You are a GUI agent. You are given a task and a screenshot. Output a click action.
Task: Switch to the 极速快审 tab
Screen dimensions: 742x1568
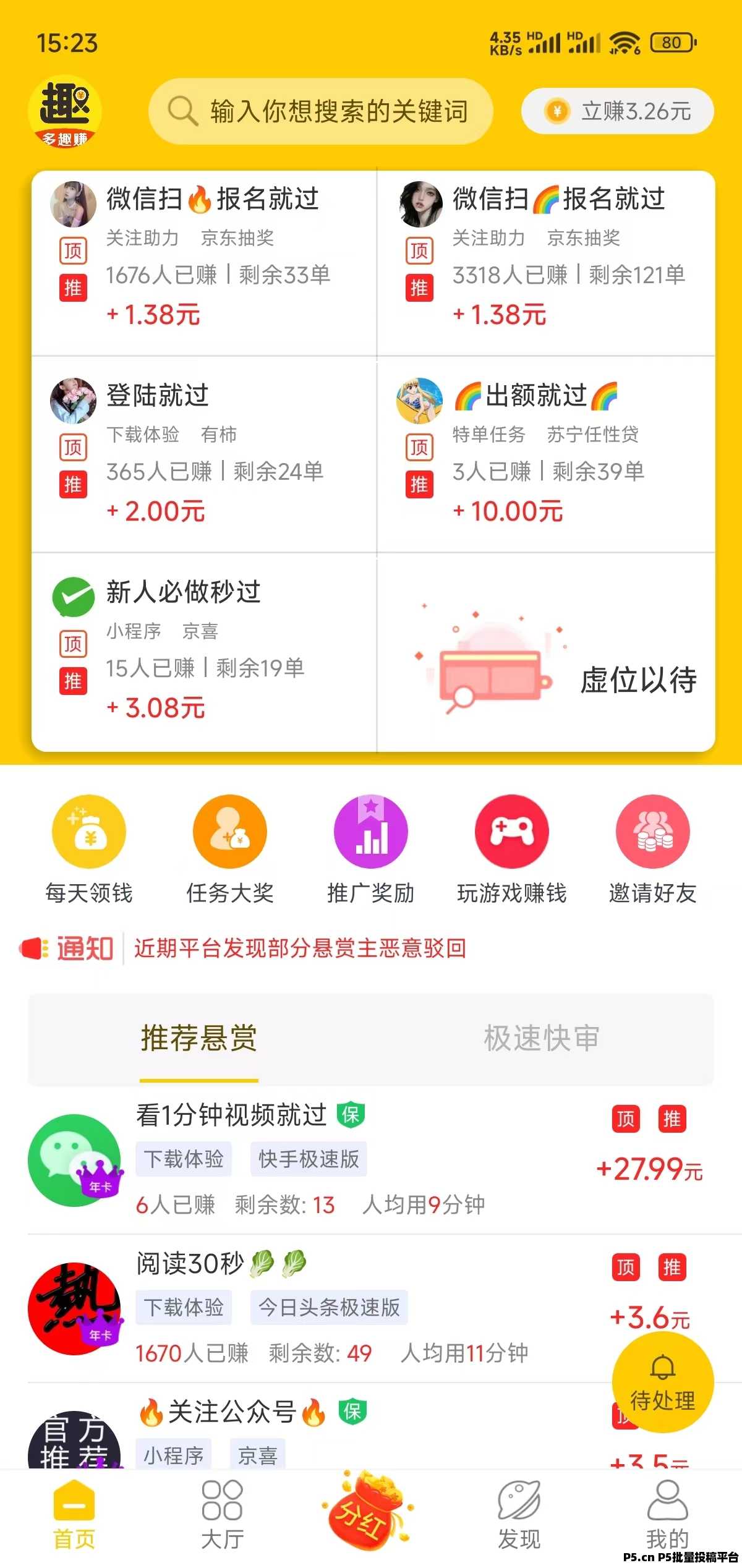[x=542, y=1039]
